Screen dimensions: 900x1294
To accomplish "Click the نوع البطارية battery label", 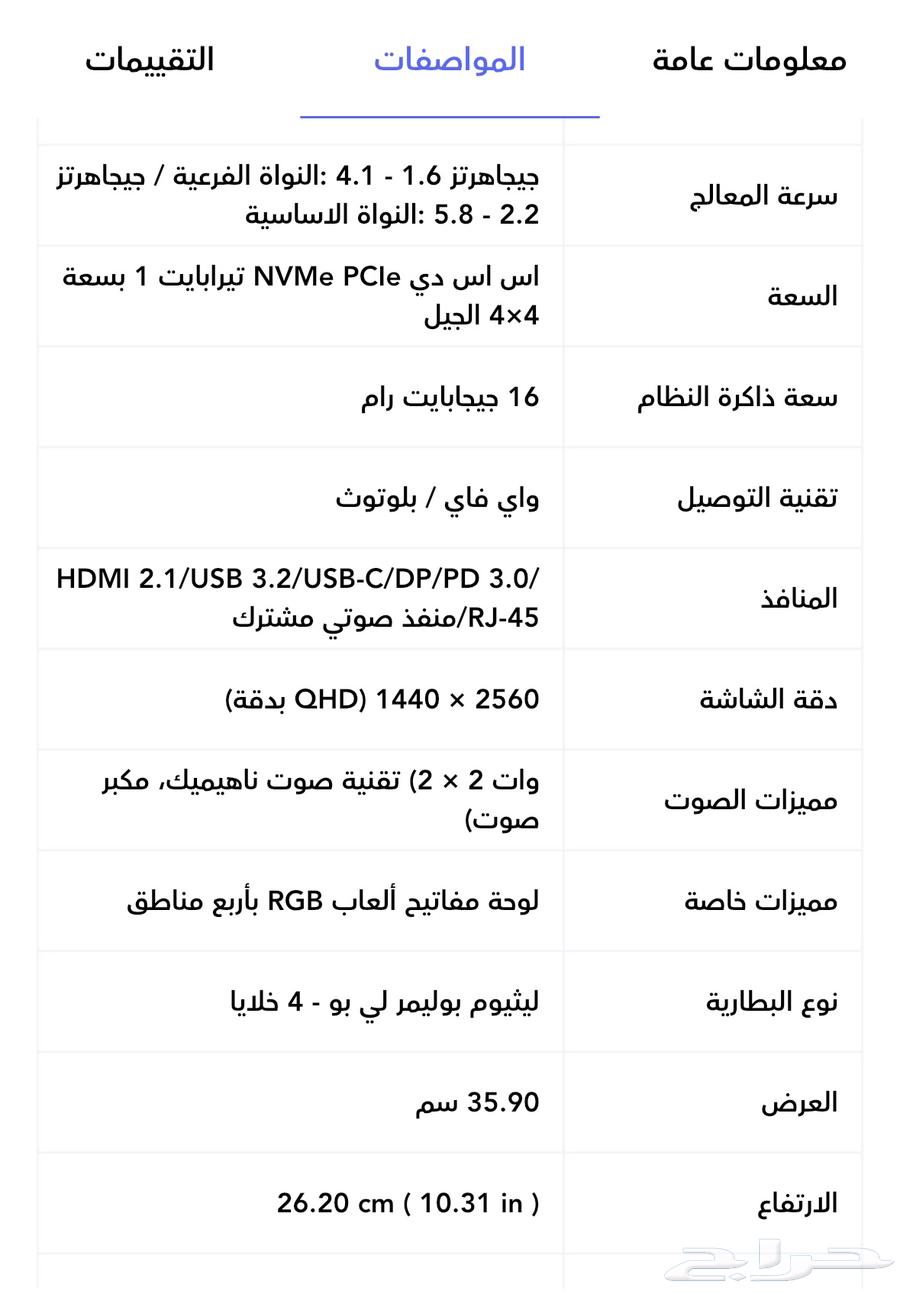I will click(x=751, y=1001).
